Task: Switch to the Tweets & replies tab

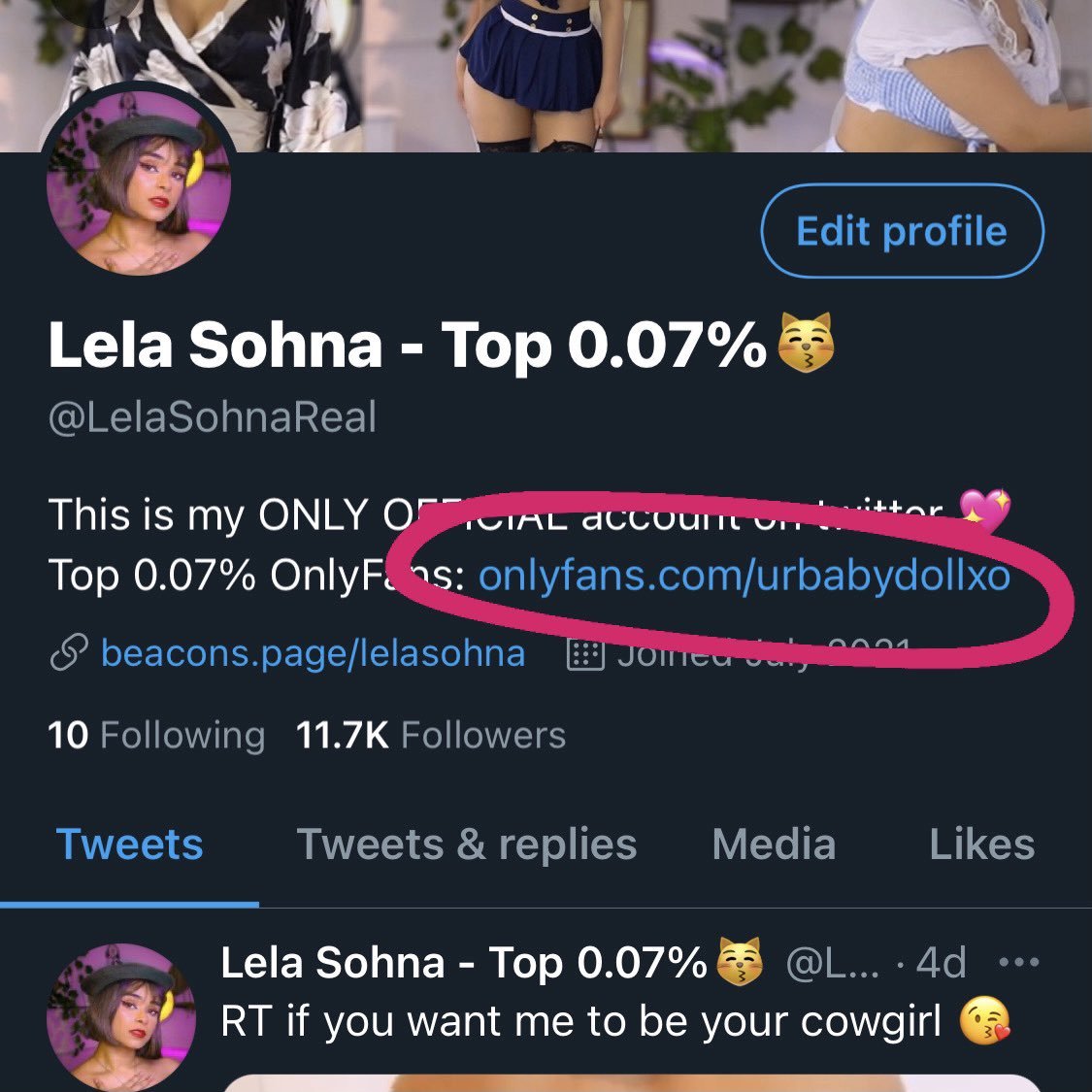Action: pos(466,844)
